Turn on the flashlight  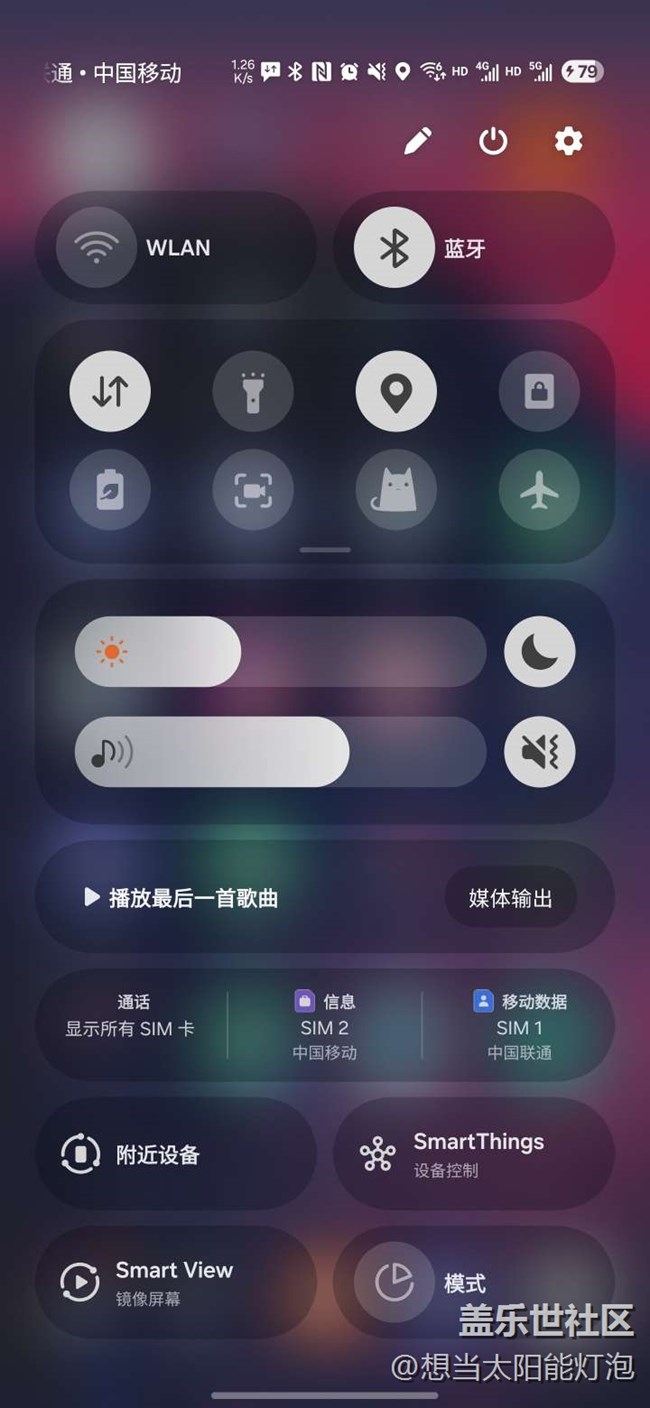click(x=253, y=392)
